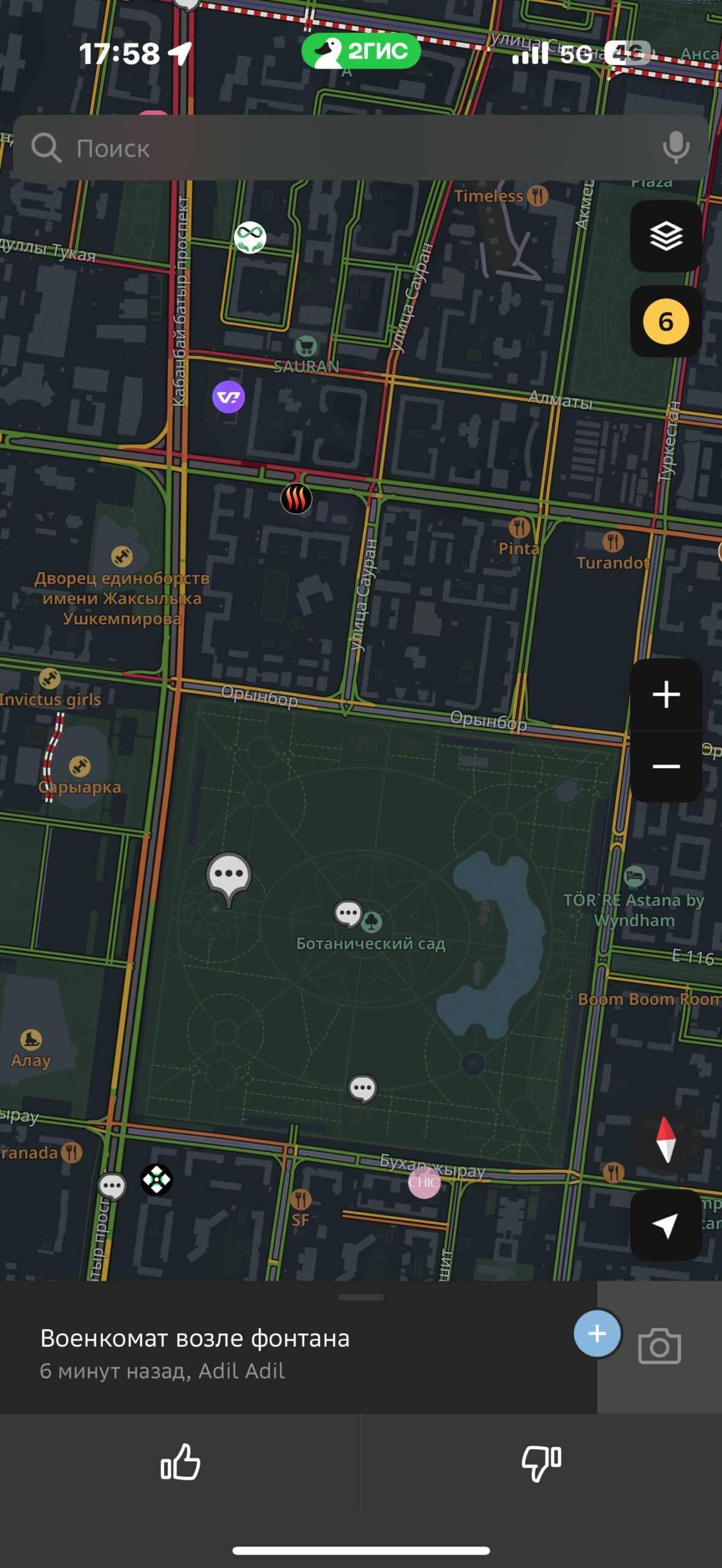This screenshot has width=722, height=1568.
Task: Open the traffic score 6 button
Action: [666, 322]
